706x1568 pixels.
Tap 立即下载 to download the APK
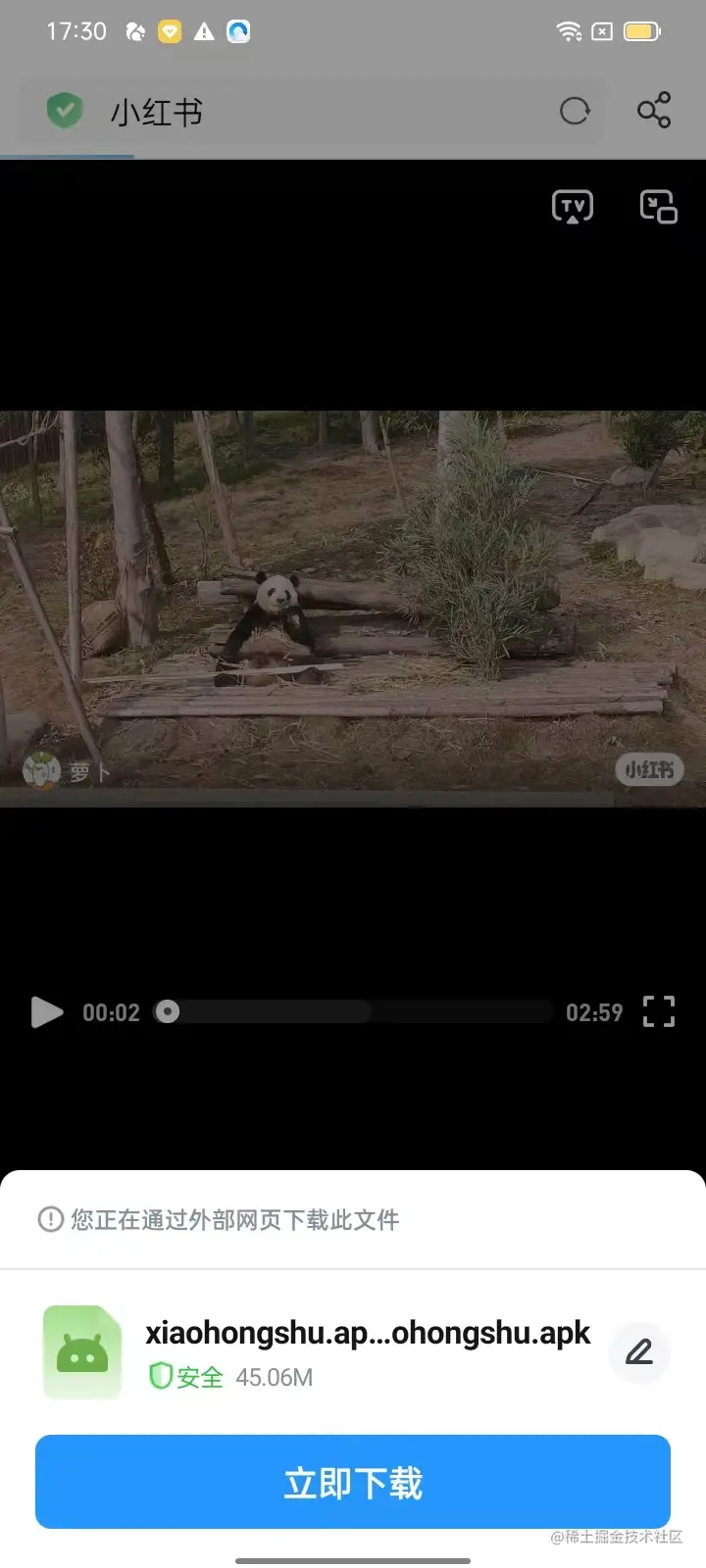[x=353, y=1482]
